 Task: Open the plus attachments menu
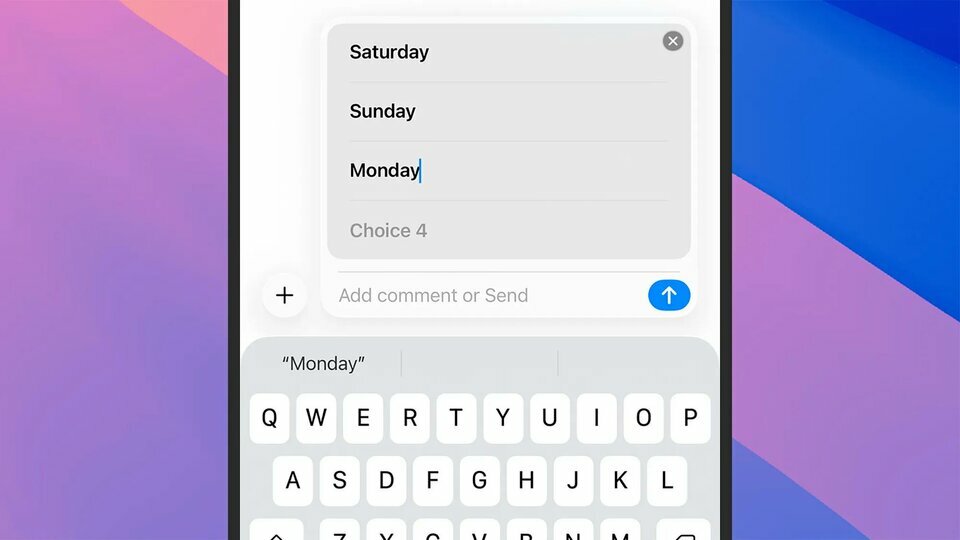[285, 295]
